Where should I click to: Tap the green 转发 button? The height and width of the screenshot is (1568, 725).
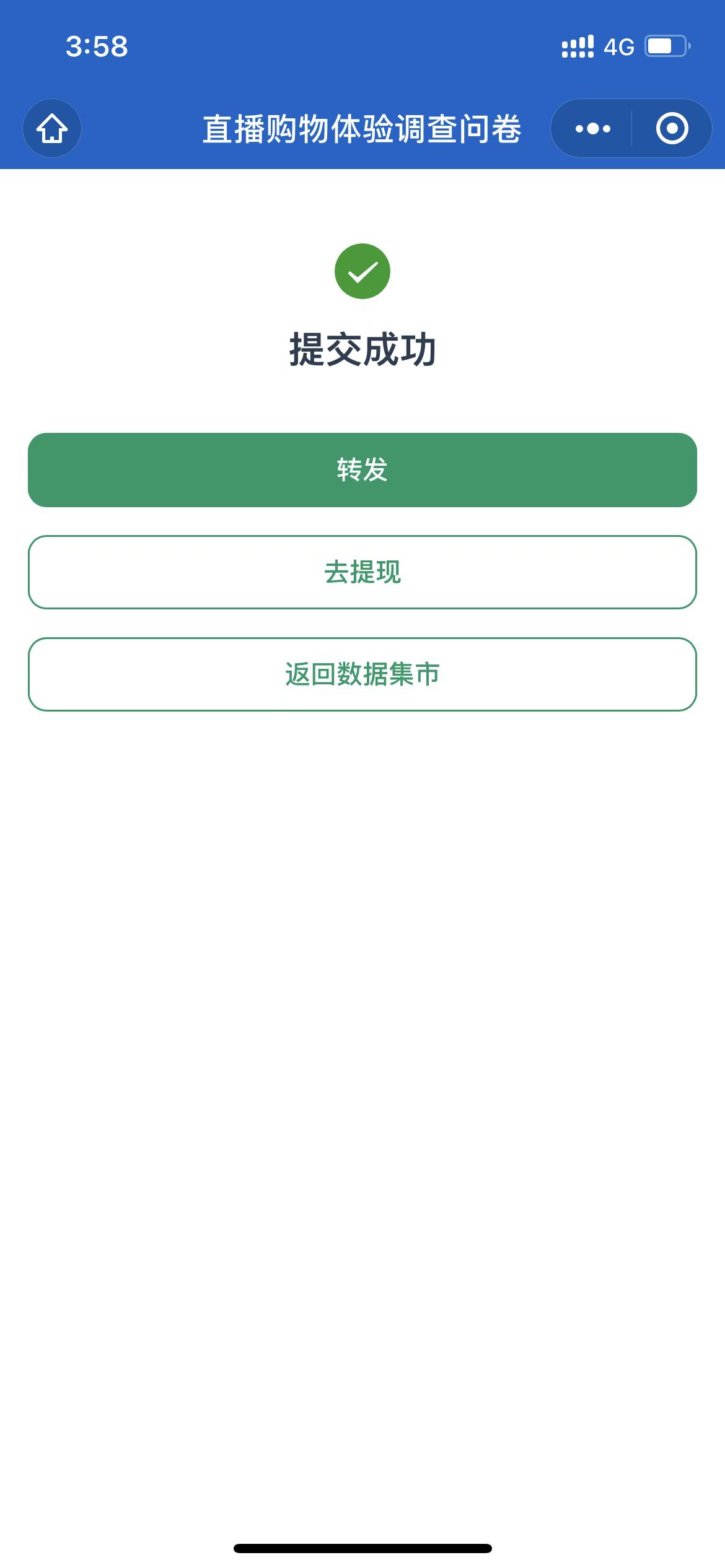tap(362, 470)
